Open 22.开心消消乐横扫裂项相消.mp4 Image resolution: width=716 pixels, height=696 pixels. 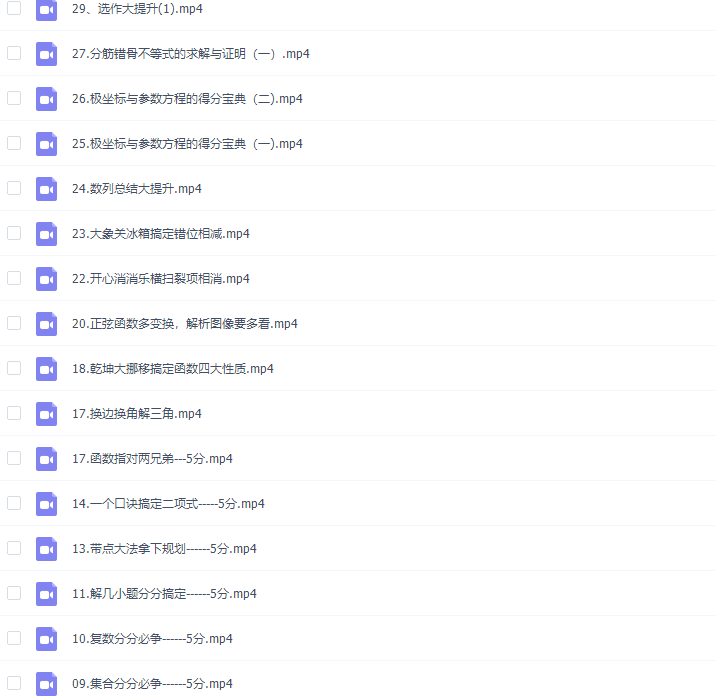click(x=160, y=279)
